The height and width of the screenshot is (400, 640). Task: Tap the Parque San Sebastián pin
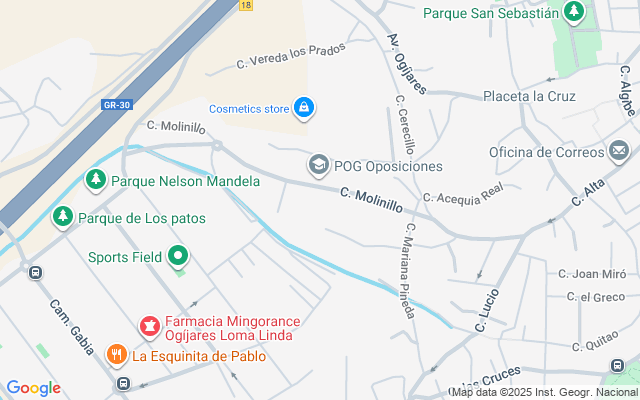[x=574, y=13]
